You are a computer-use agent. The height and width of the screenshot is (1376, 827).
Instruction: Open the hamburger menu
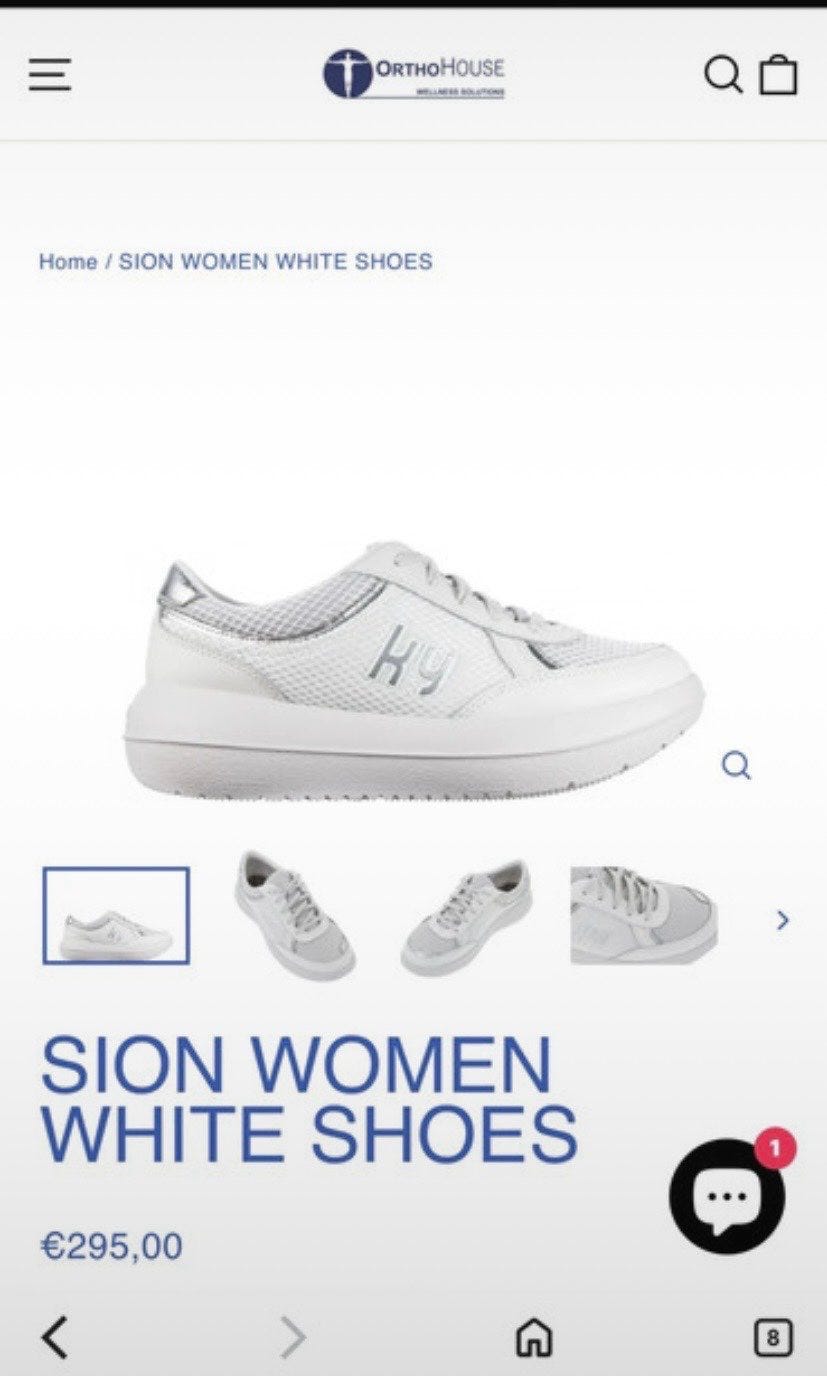tap(50, 75)
